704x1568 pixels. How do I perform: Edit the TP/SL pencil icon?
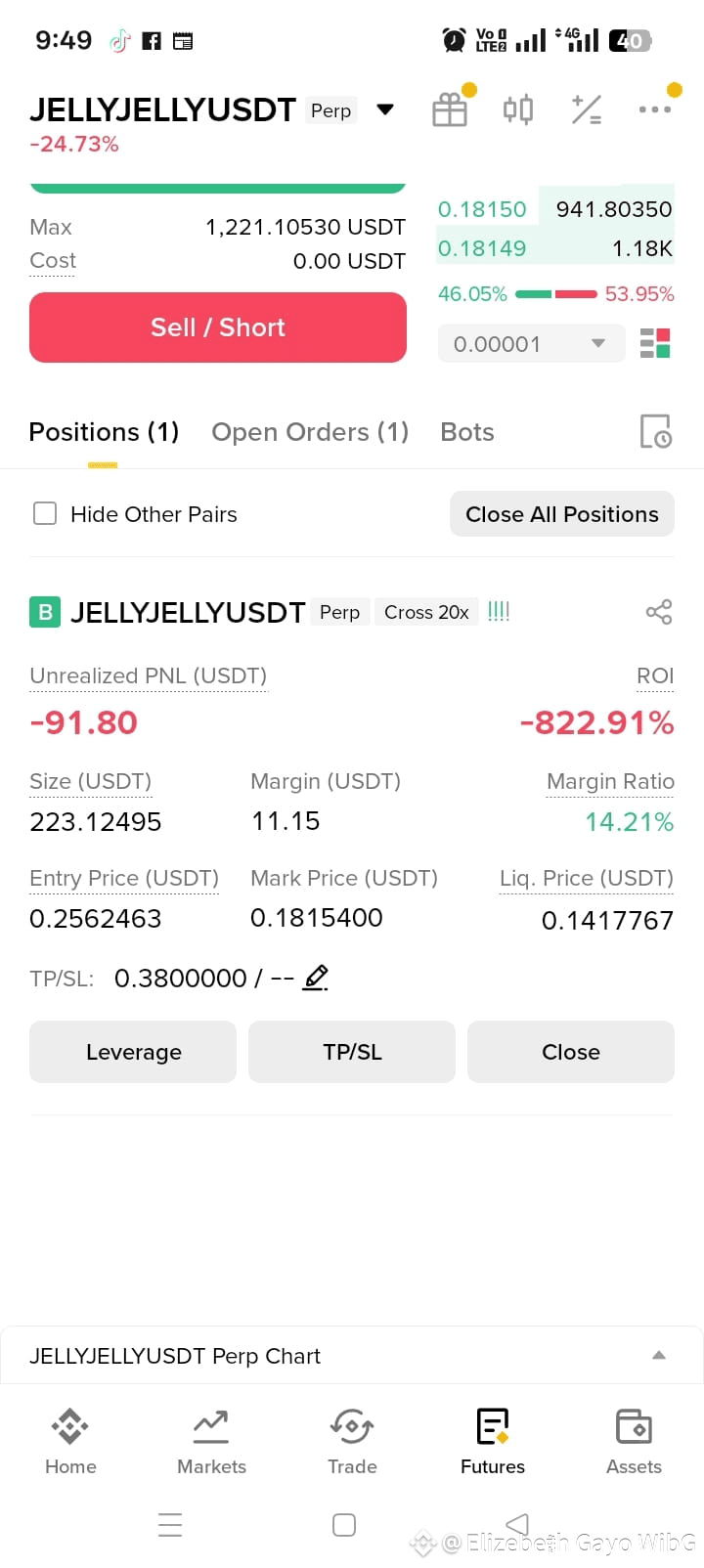315,978
